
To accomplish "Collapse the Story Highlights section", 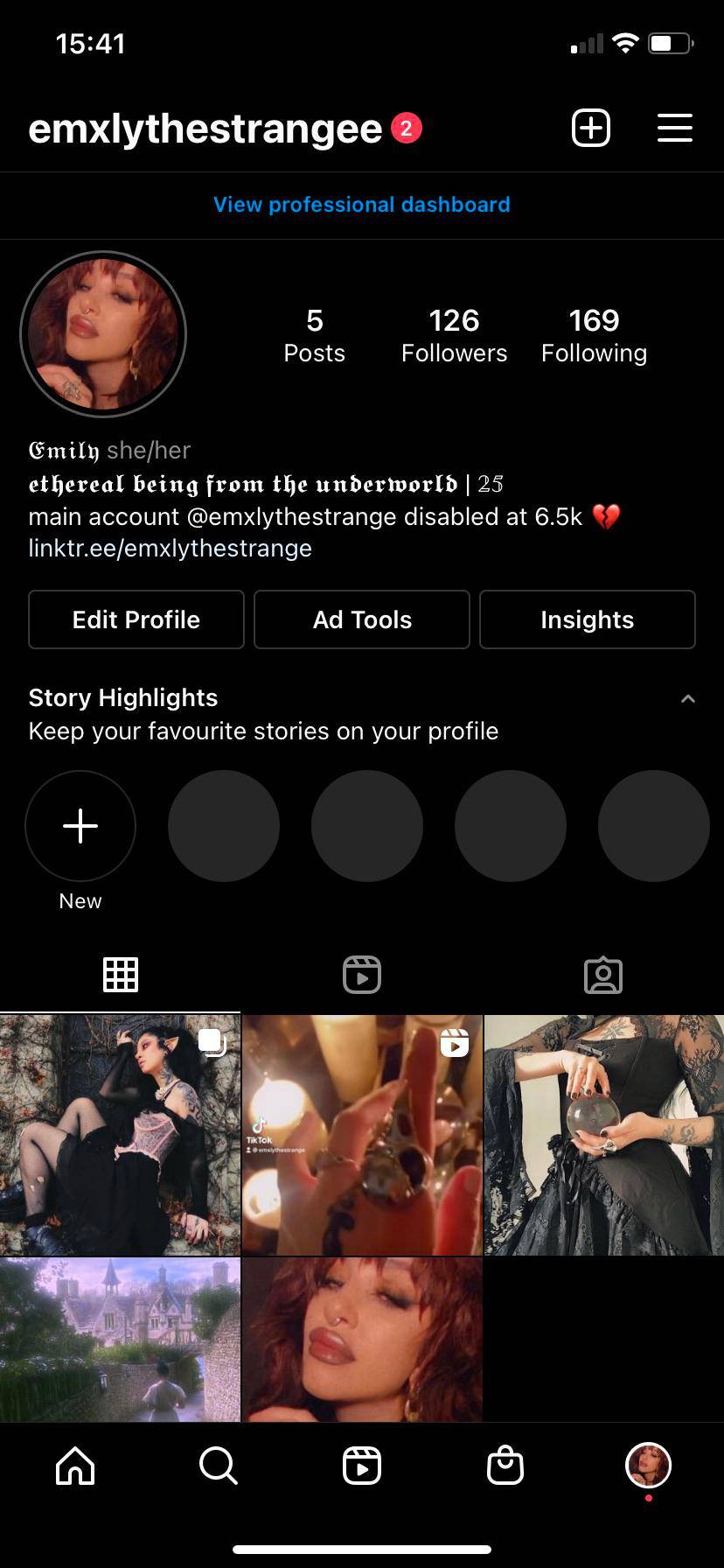I will [x=688, y=698].
